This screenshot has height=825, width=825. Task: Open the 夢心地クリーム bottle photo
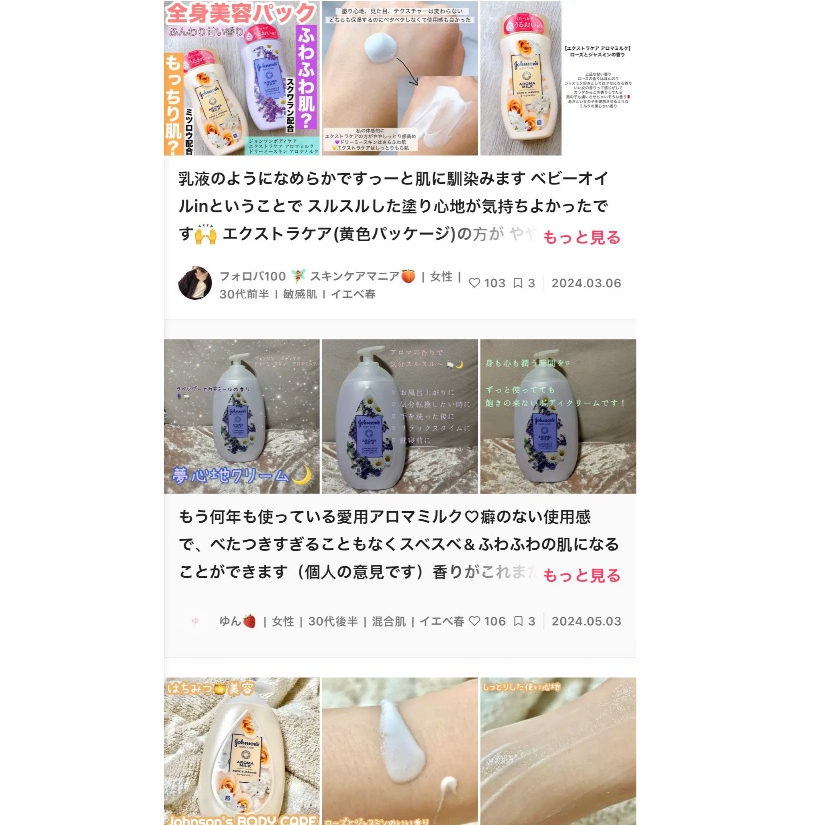pyautogui.click(x=242, y=416)
